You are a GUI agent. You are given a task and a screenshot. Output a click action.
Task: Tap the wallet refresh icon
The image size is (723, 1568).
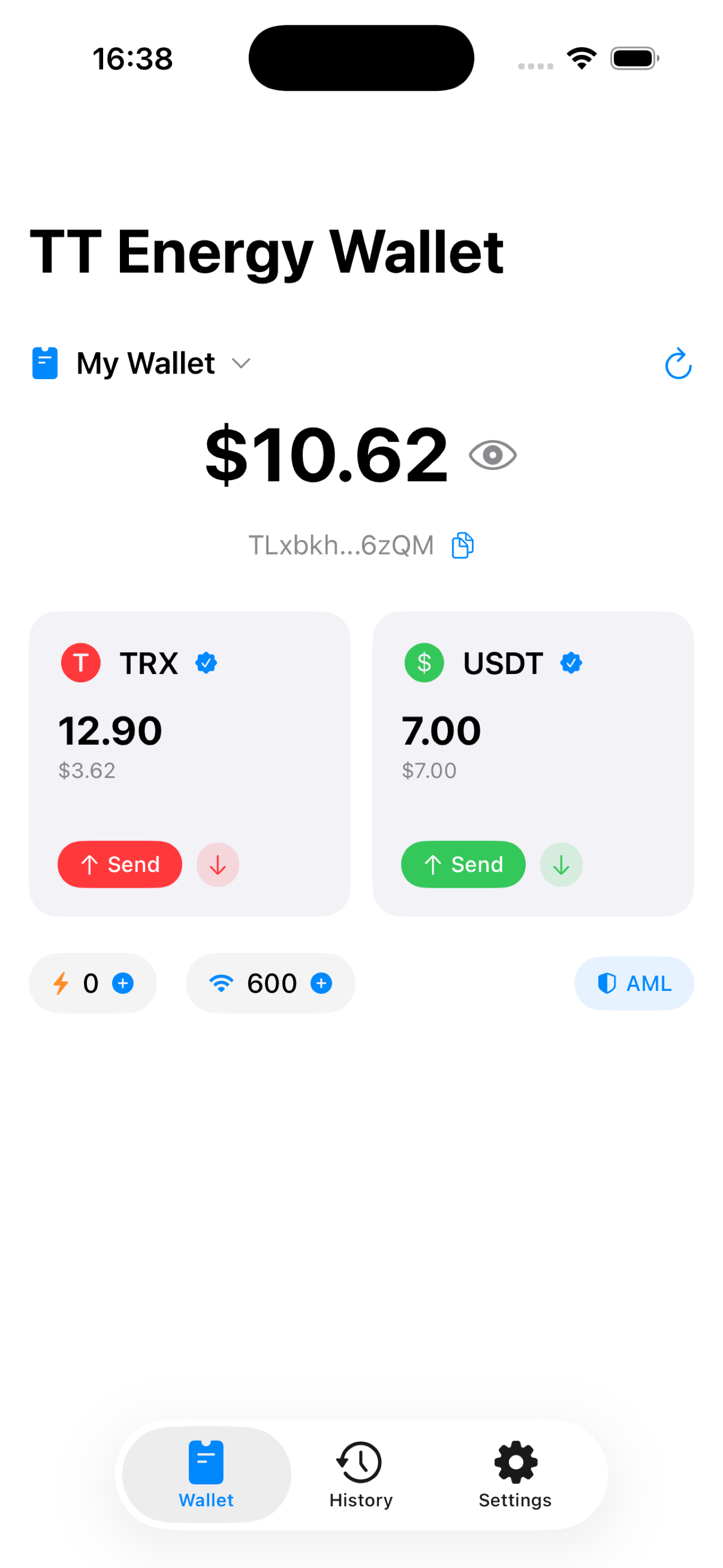click(x=678, y=364)
